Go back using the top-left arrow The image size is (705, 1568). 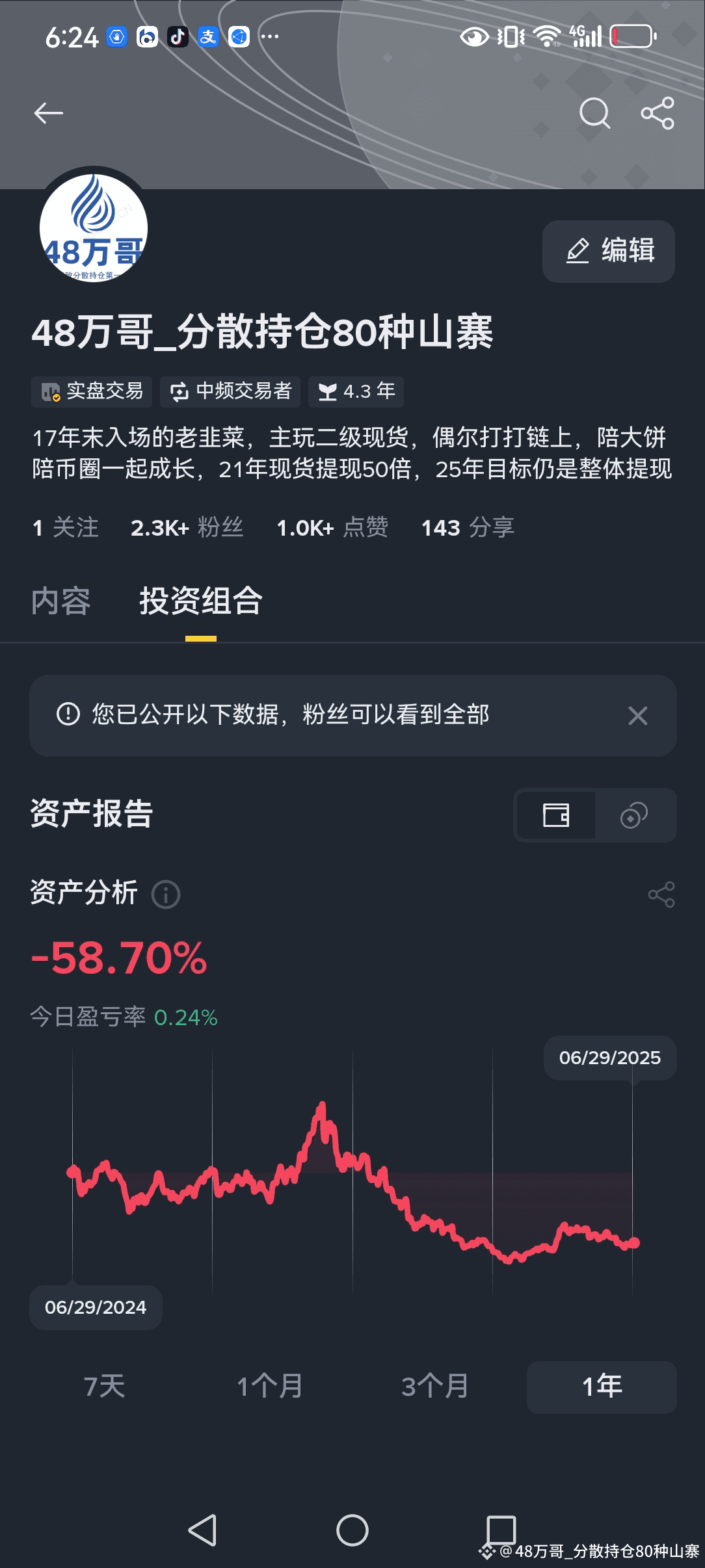[49, 113]
